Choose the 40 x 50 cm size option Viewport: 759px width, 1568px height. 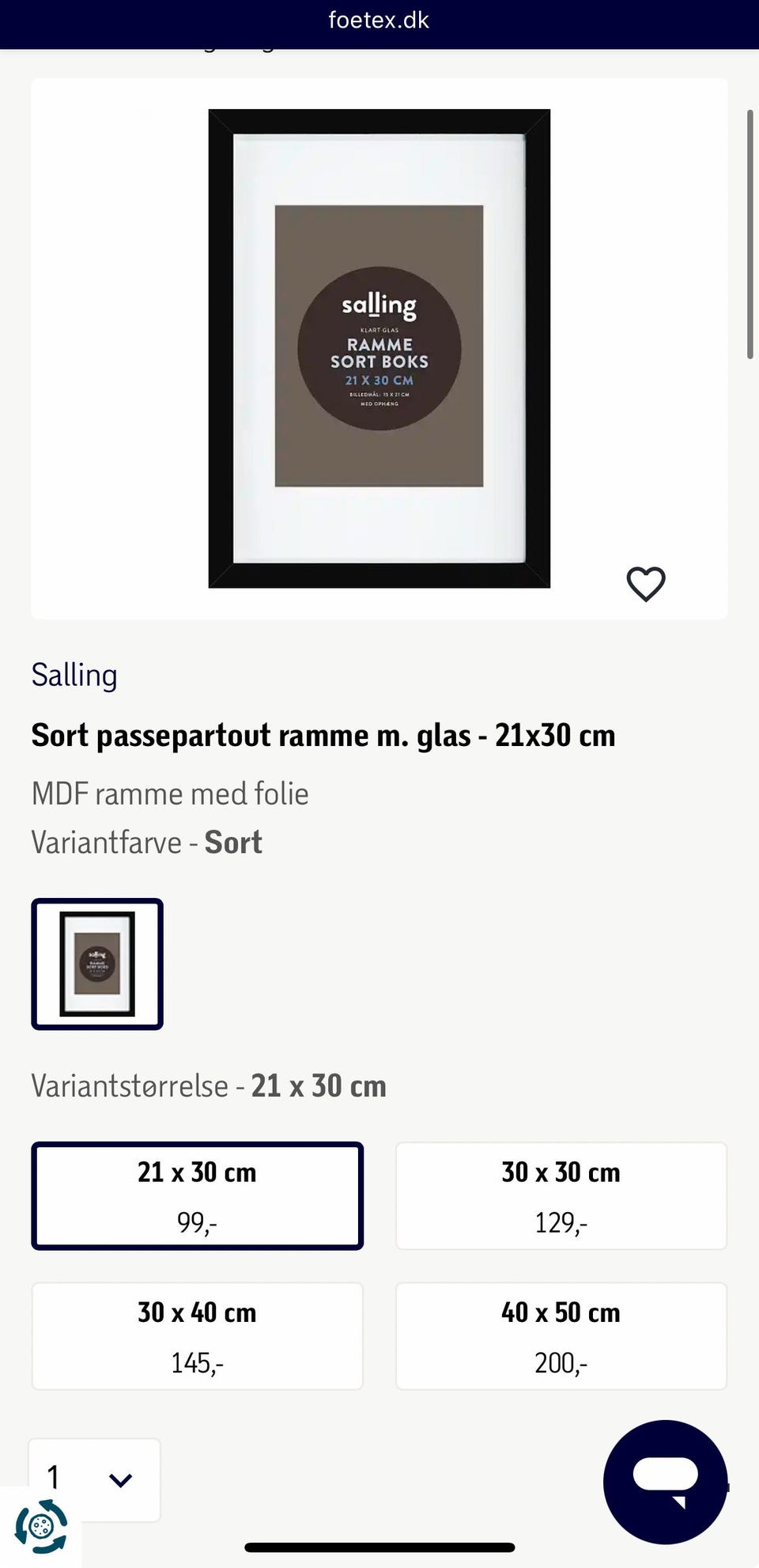click(x=561, y=1335)
